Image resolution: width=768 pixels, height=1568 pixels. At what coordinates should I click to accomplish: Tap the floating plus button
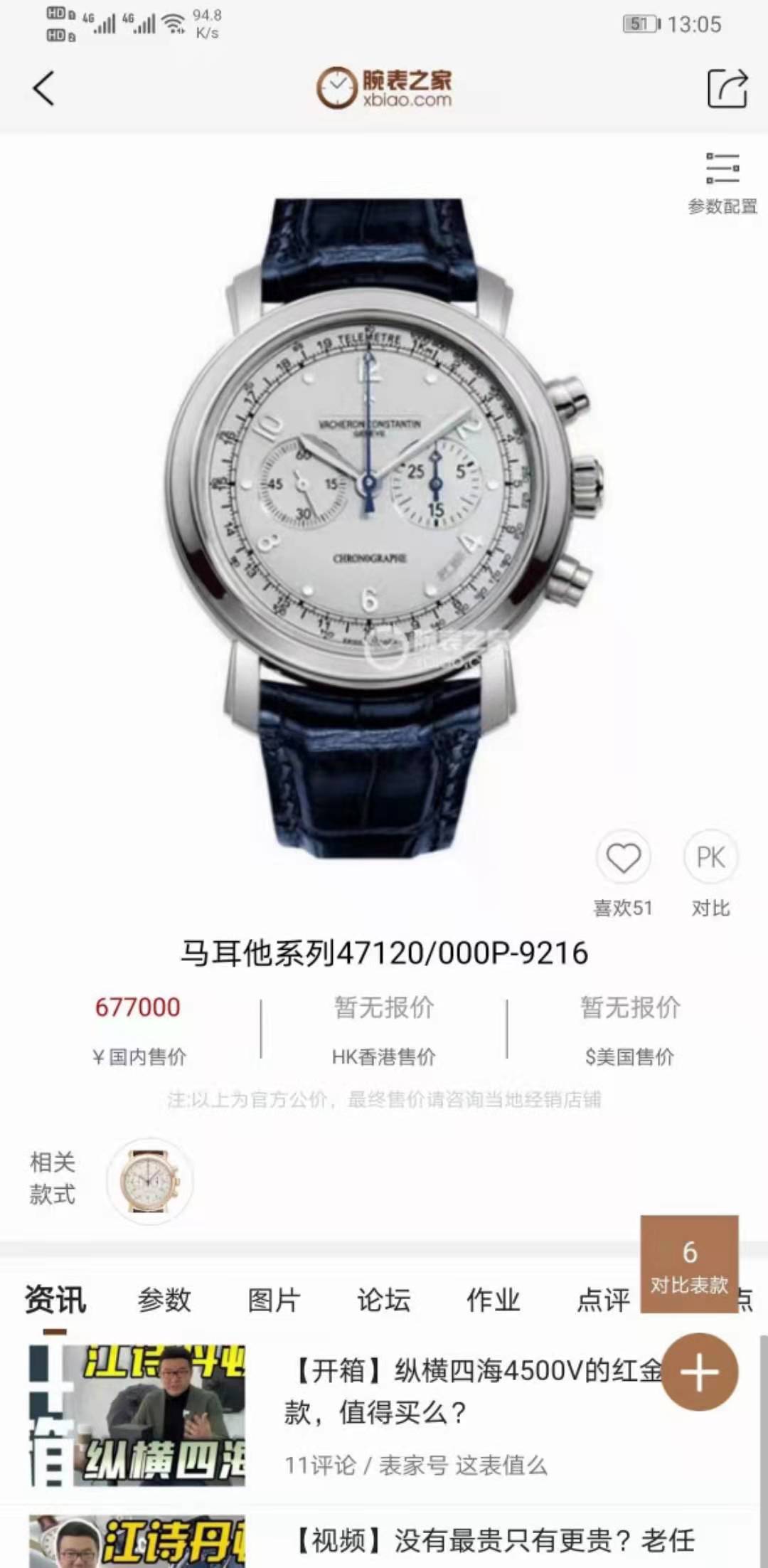click(x=700, y=1372)
